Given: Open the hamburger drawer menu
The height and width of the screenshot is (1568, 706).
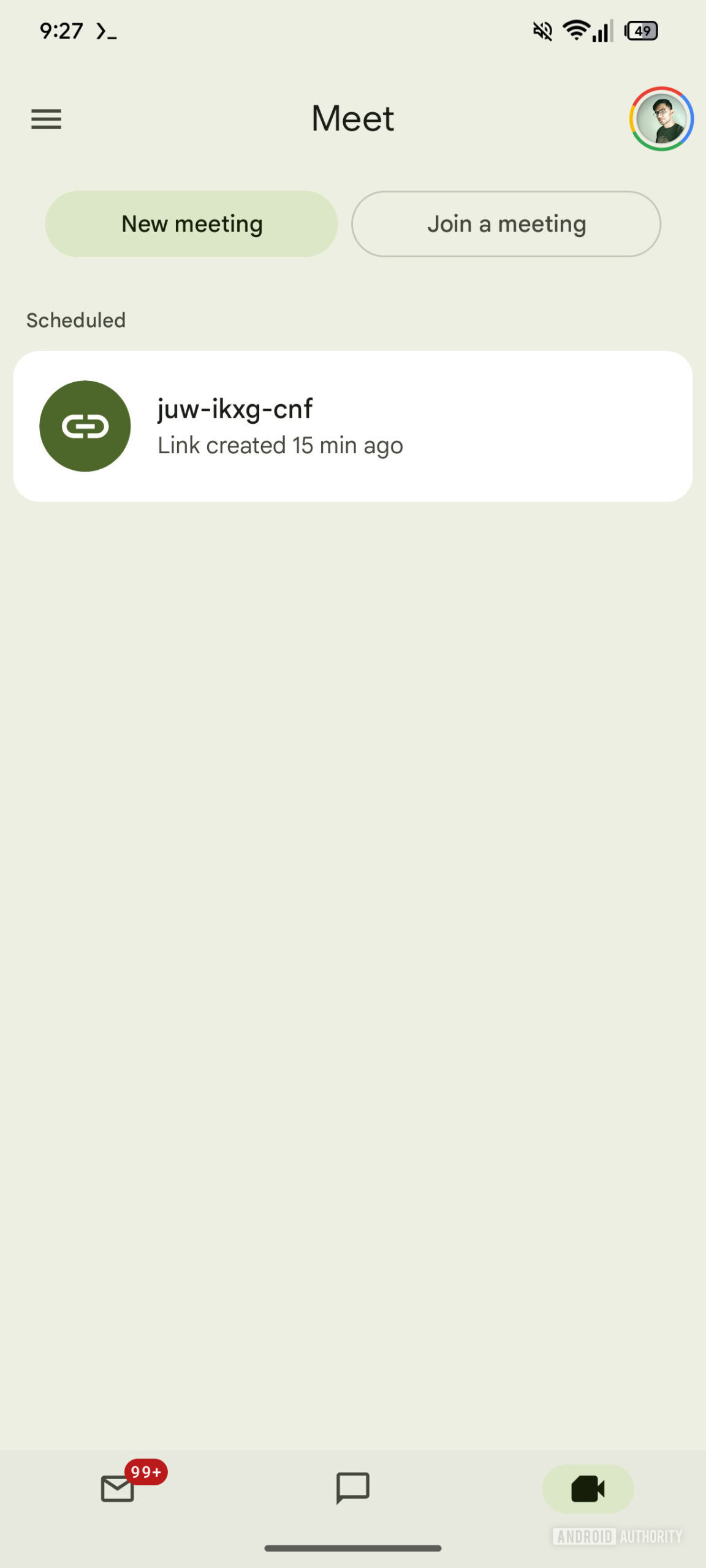Looking at the screenshot, I should point(46,119).
